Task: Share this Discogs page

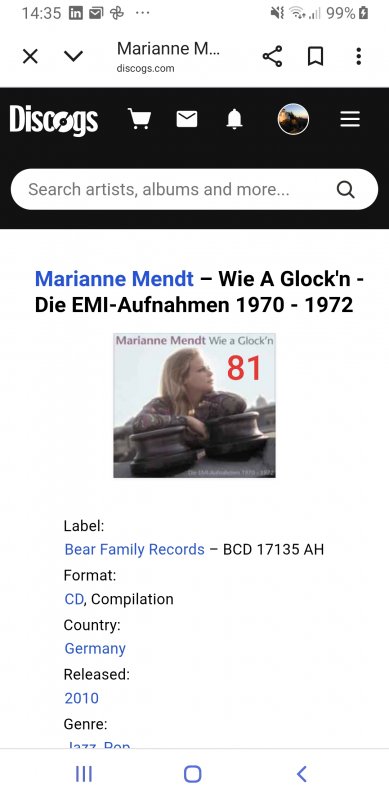Action: pyautogui.click(x=272, y=56)
